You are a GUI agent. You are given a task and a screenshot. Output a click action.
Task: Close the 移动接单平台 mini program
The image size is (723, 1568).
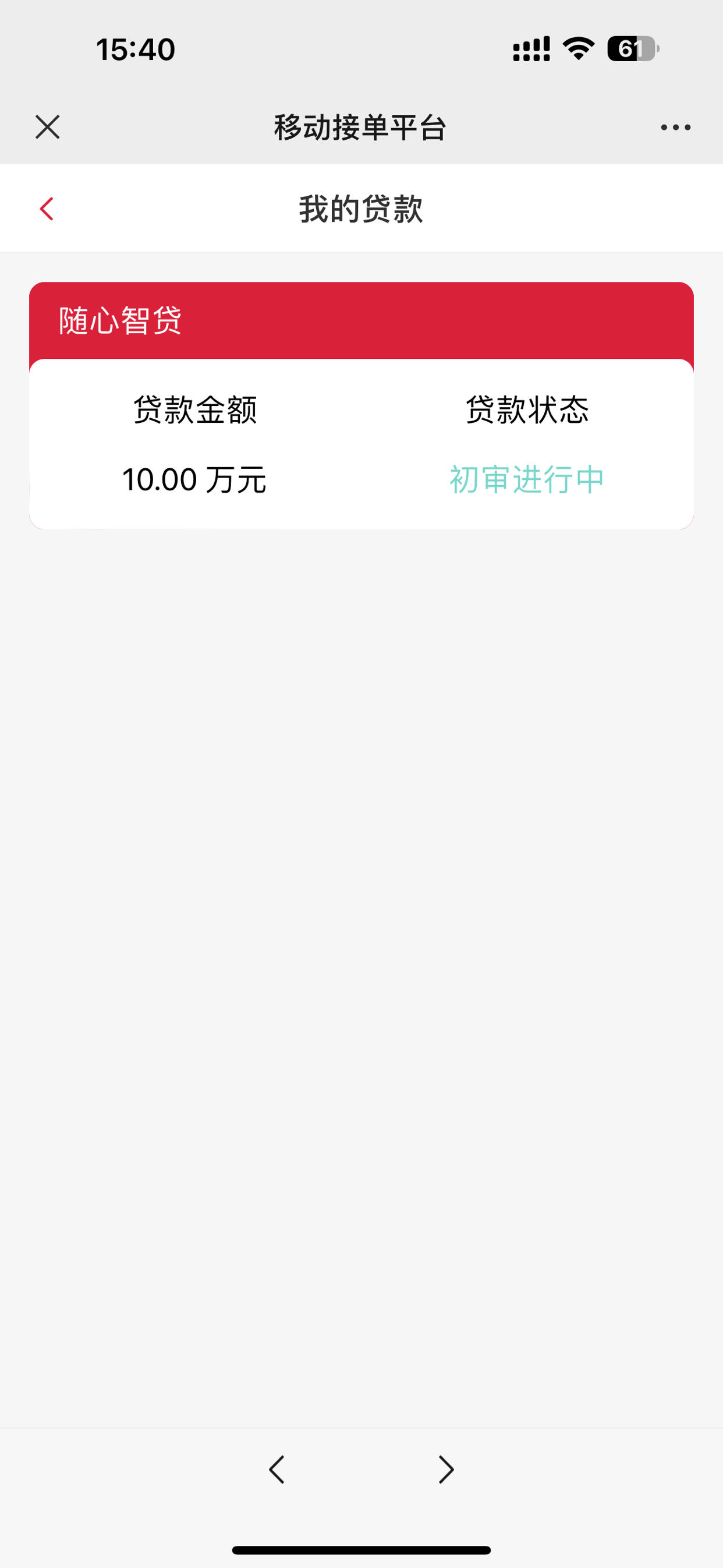coord(48,127)
